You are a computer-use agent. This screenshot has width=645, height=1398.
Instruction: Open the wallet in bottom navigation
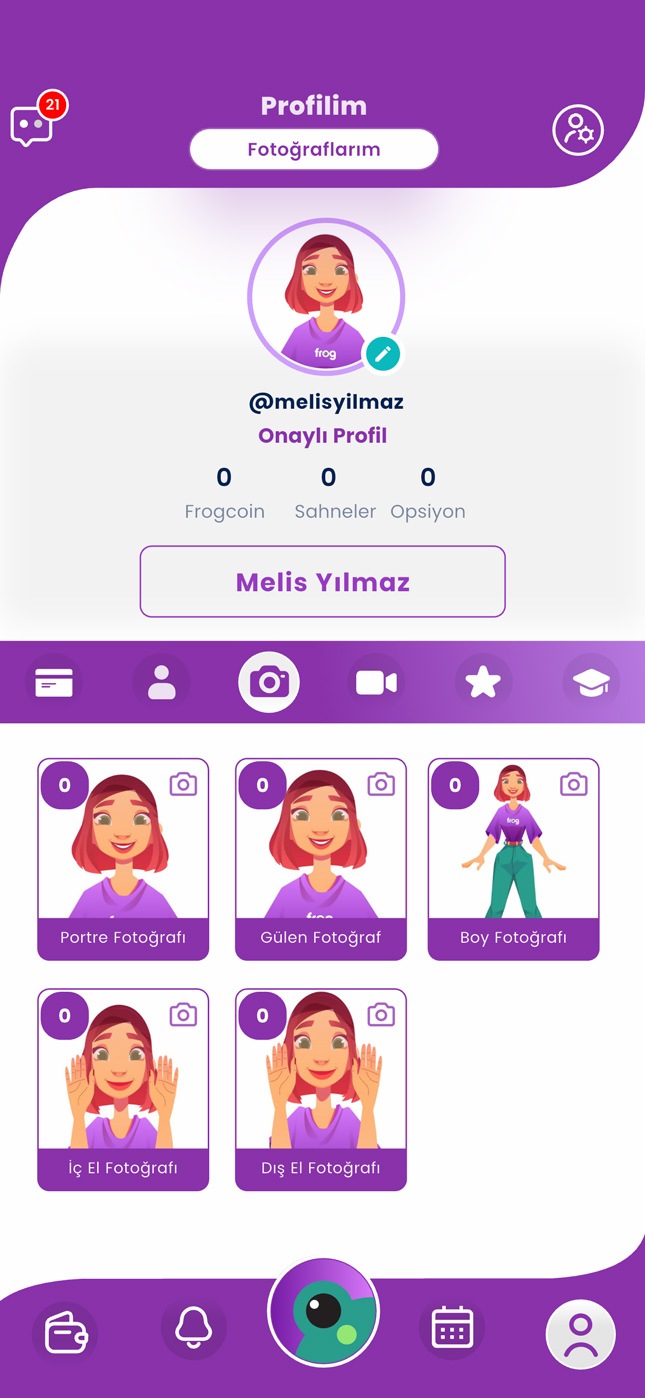coord(65,1332)
